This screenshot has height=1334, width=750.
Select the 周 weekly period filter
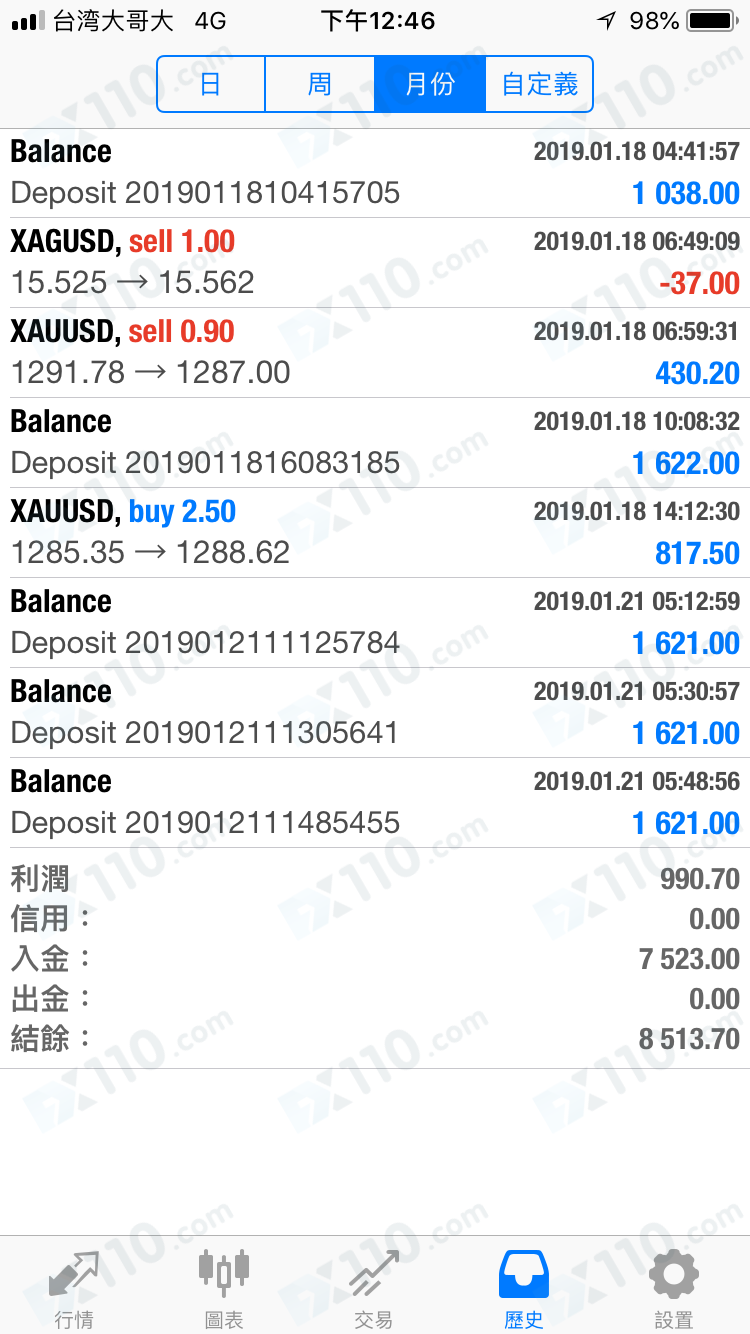(x=320, y=84)
